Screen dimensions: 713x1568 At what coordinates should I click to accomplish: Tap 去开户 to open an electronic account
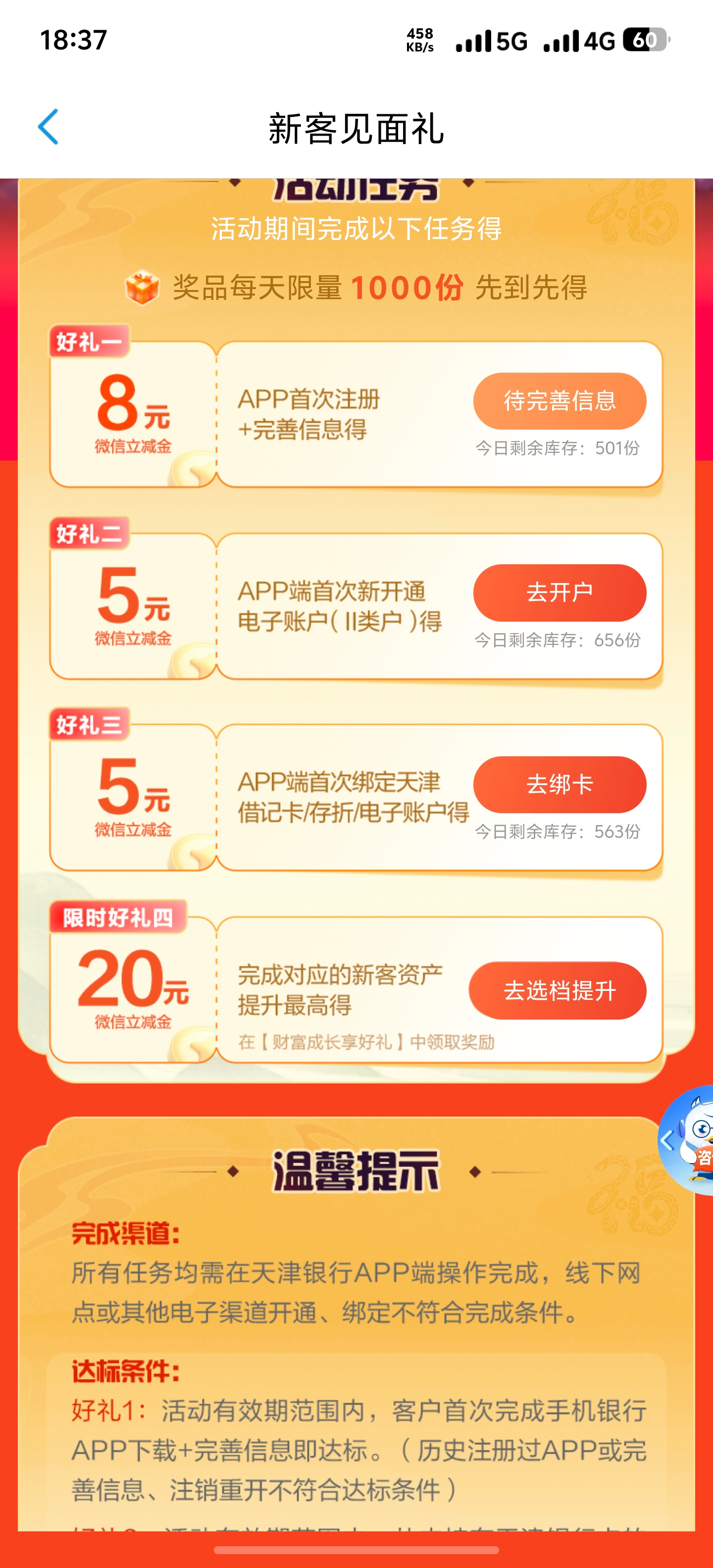click(x=560, y=592)
